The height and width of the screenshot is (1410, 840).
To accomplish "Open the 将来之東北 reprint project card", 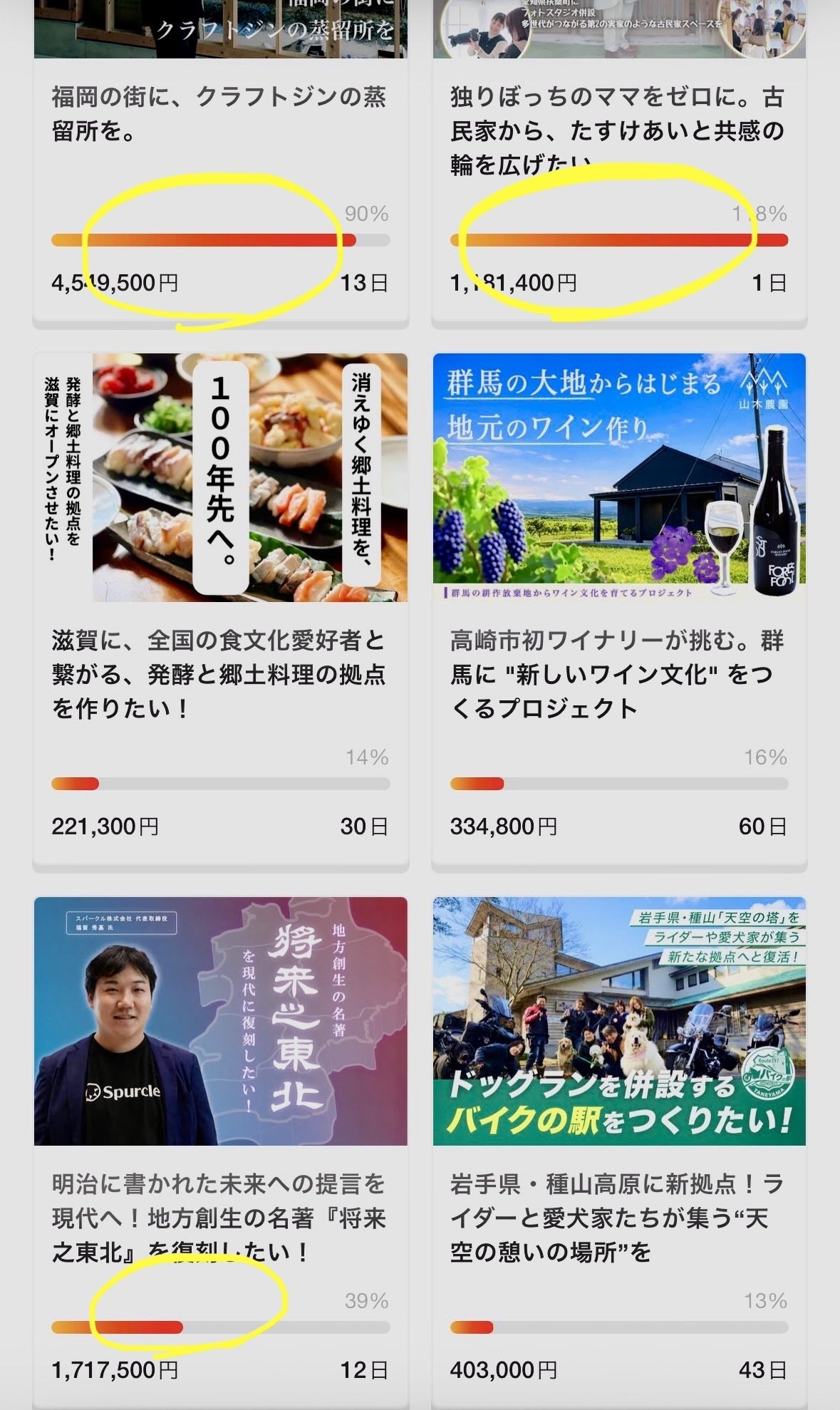I will [219, 1218].
